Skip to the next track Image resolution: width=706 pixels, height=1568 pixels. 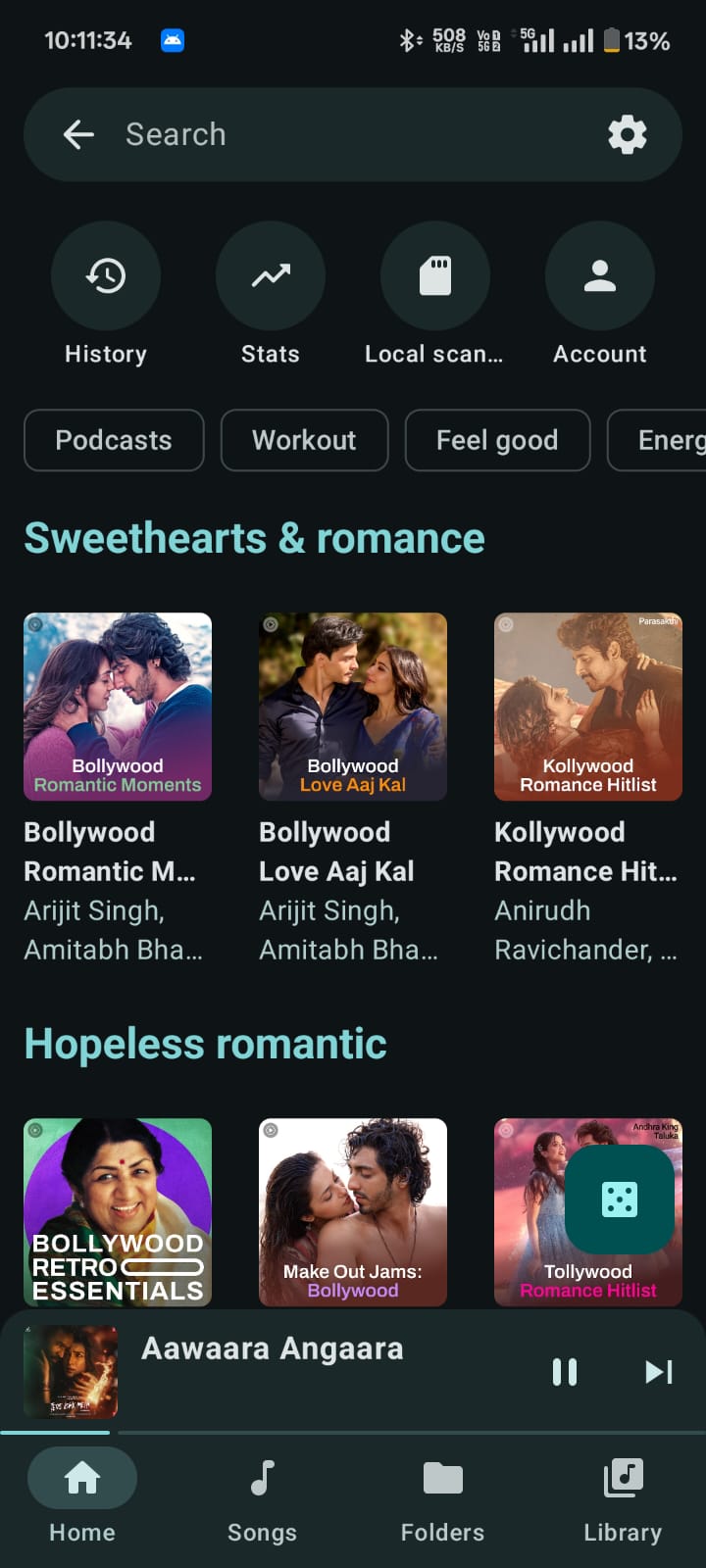tap(659, 1372)
